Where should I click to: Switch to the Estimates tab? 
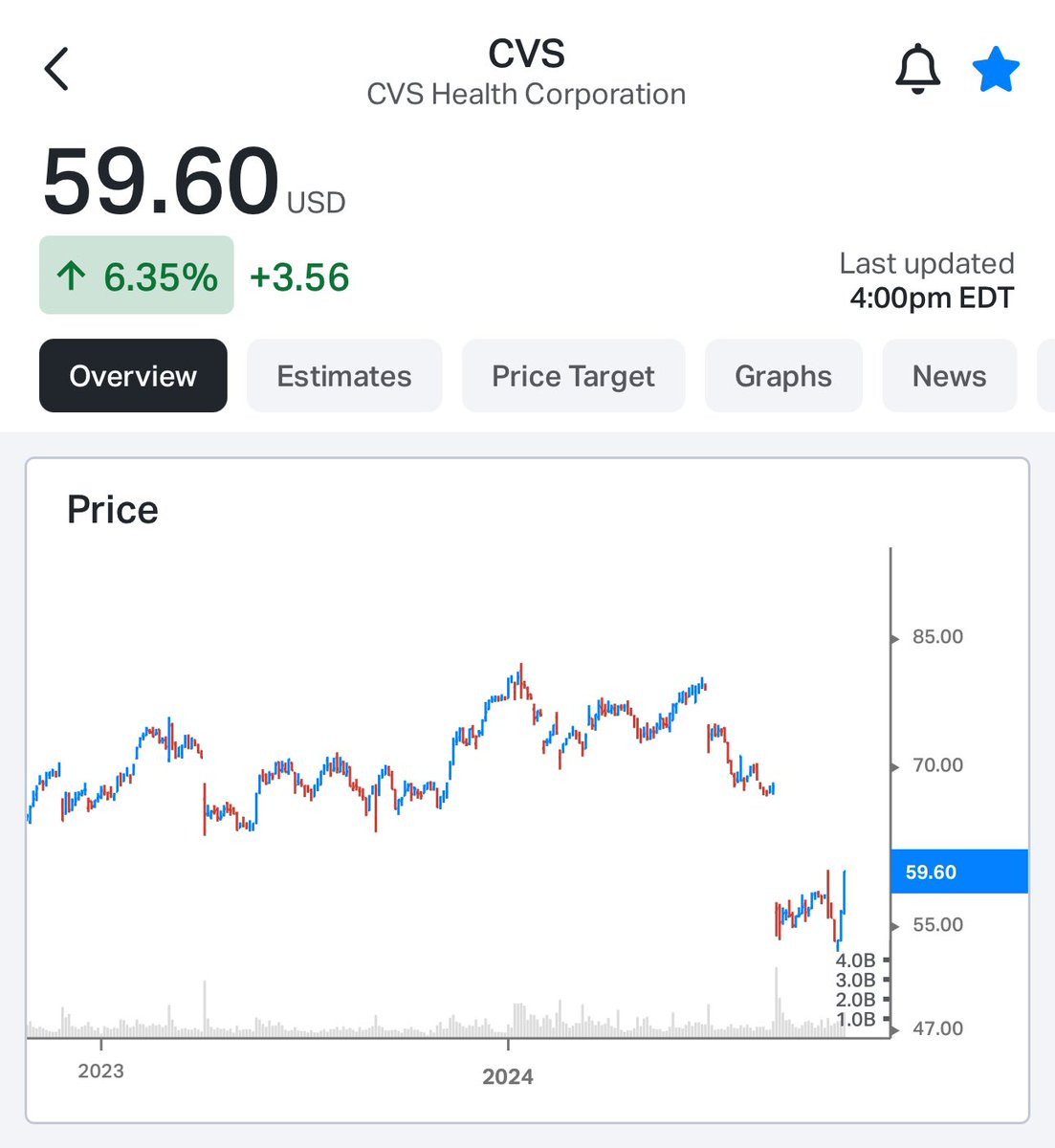(344, 376)
